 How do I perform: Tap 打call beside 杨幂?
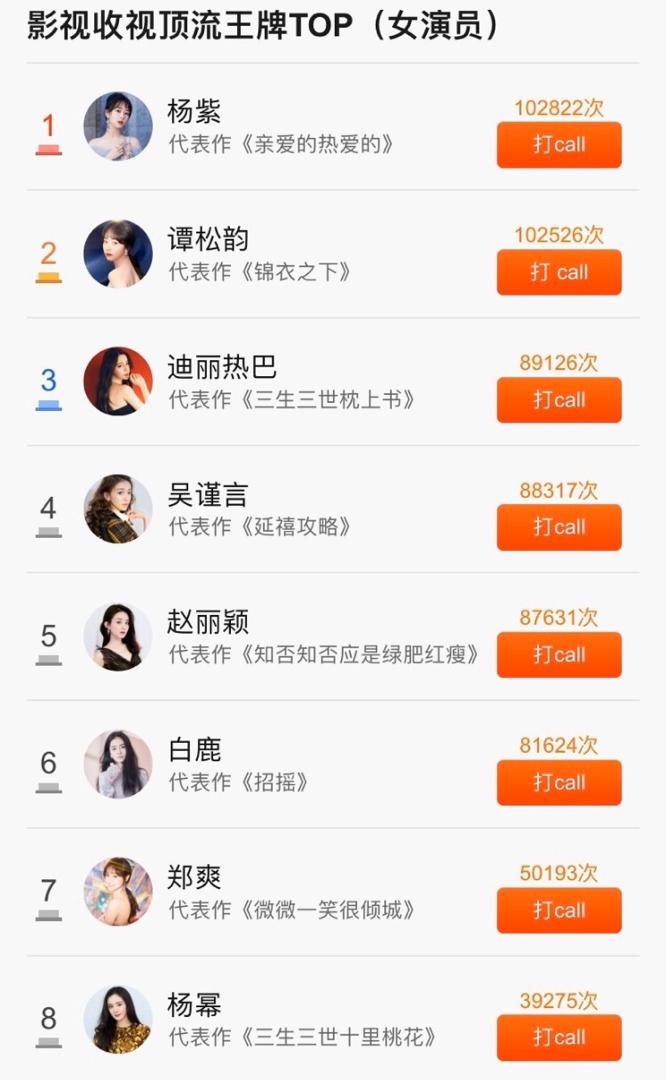pos(559,1037)
